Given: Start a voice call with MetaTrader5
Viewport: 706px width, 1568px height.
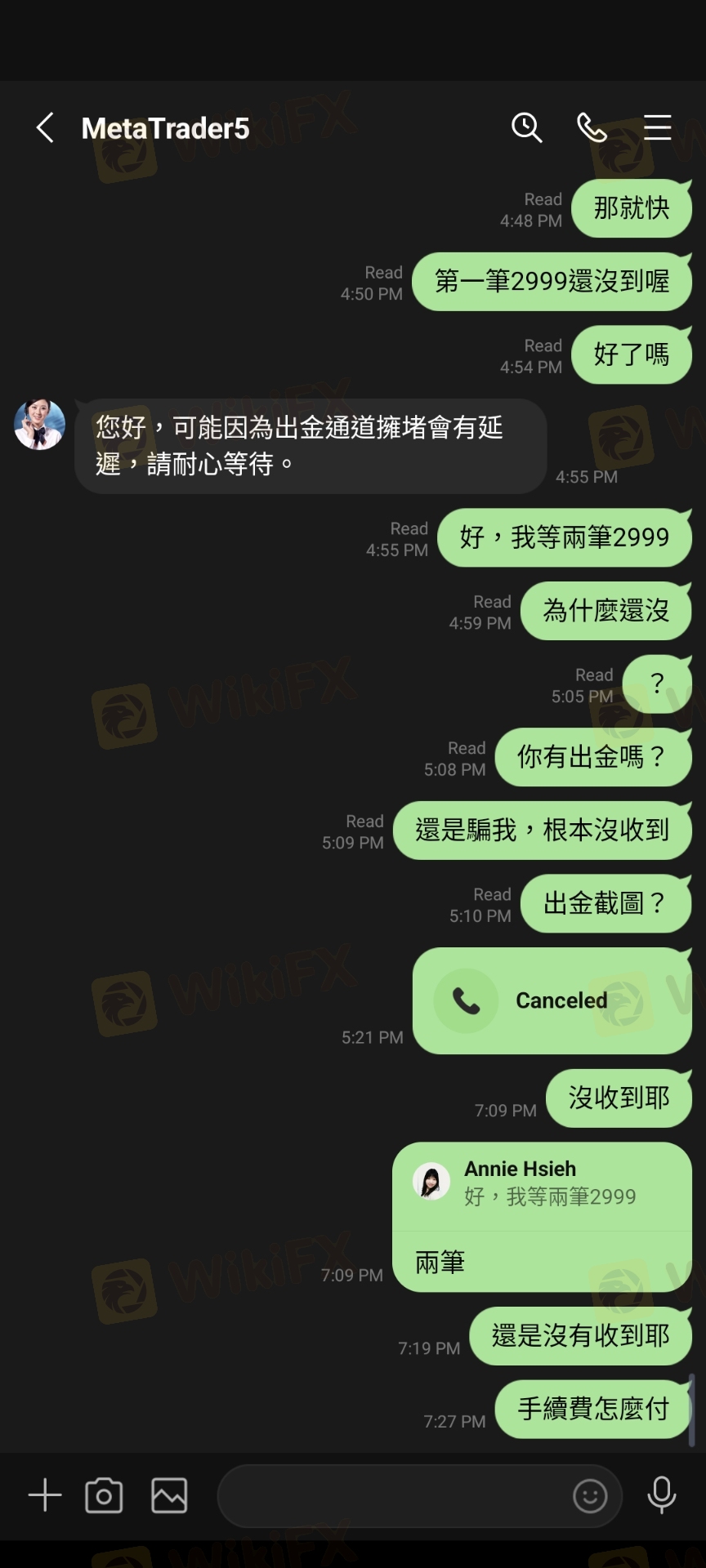Looking at the screenshot, I should (x=592, y=128).
